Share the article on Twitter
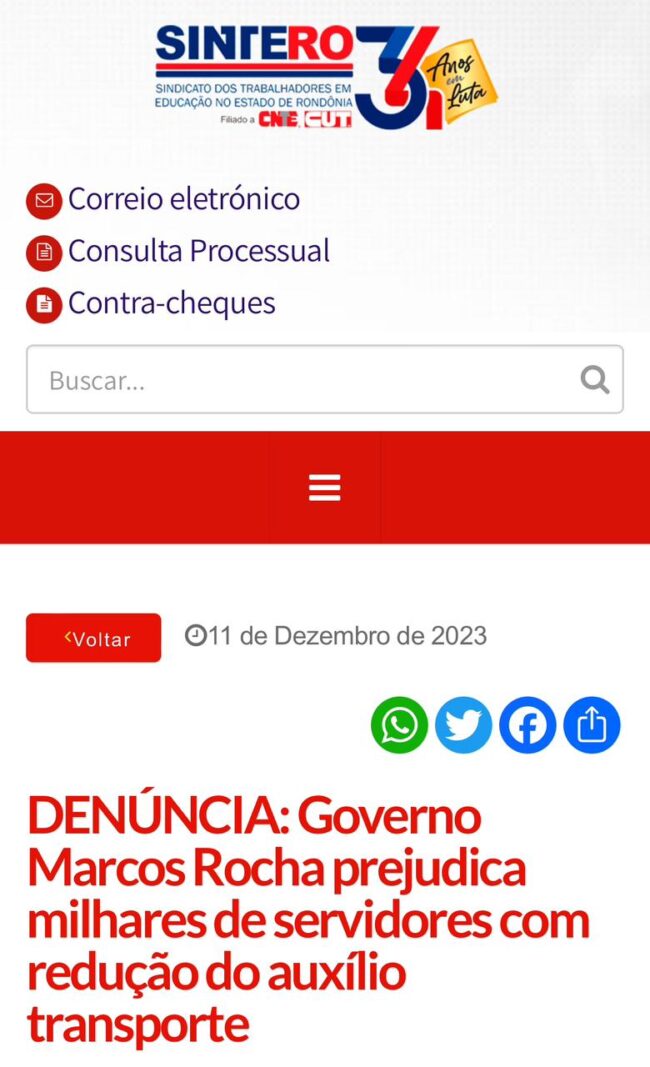The image size is (650, 1067). 464,725
